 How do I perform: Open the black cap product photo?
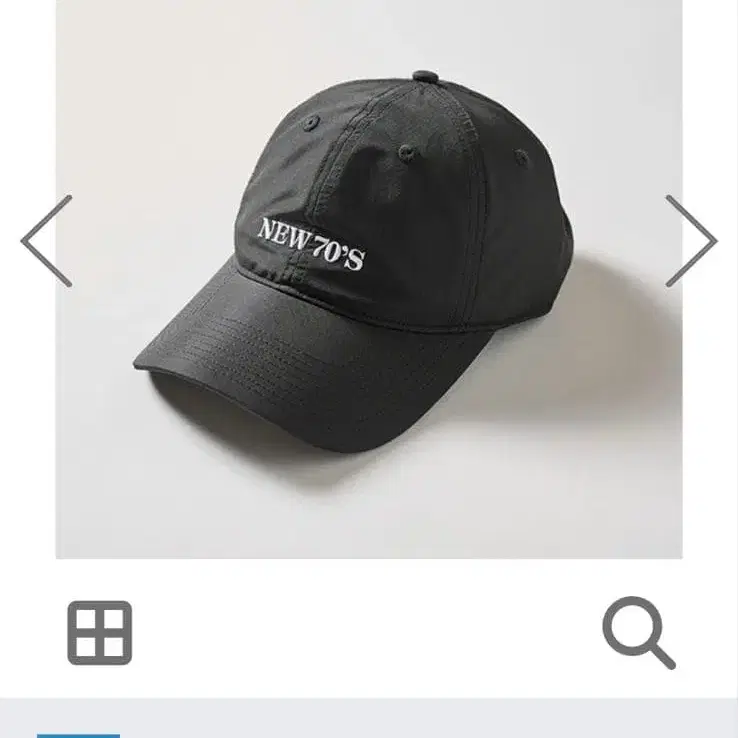point(369,280)
